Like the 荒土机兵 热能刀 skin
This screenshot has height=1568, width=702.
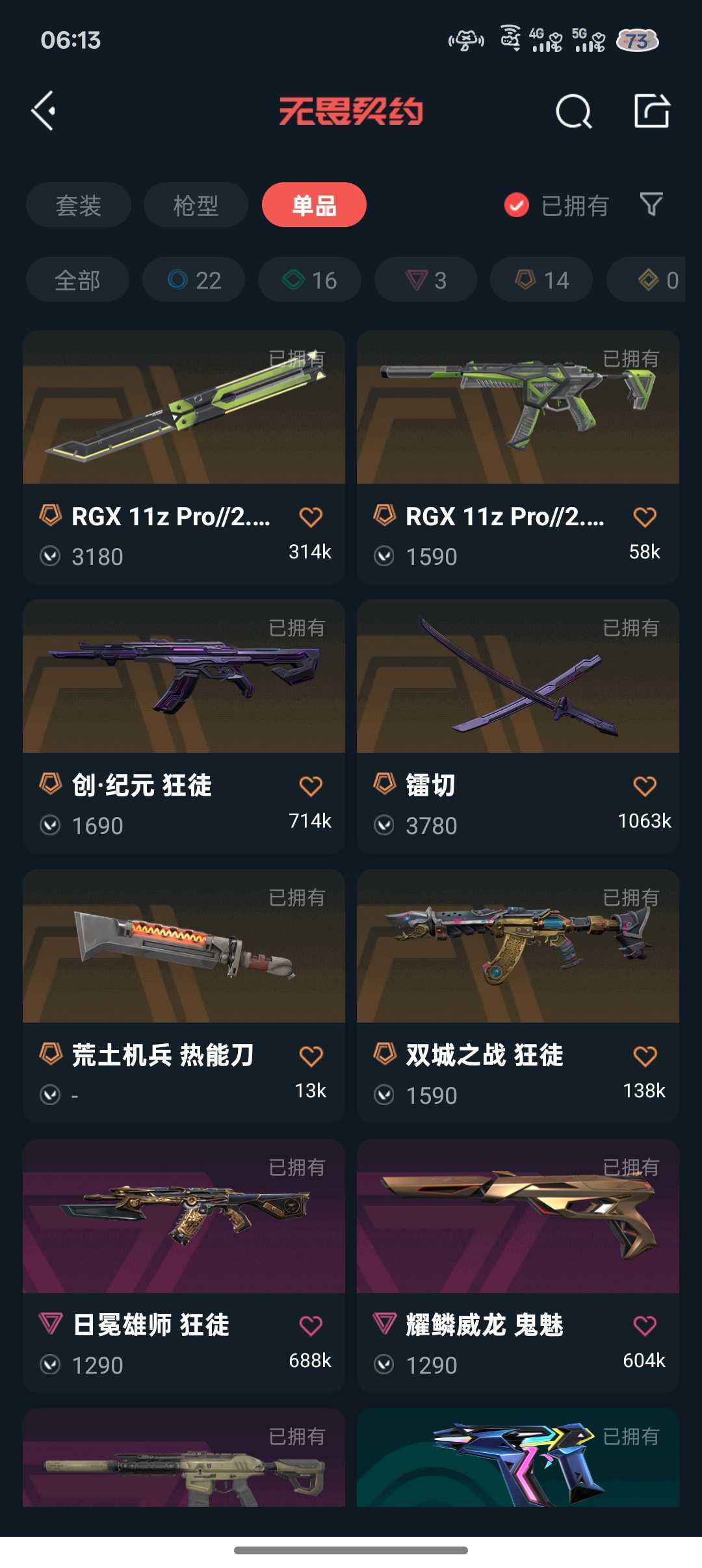point(311,1056)
